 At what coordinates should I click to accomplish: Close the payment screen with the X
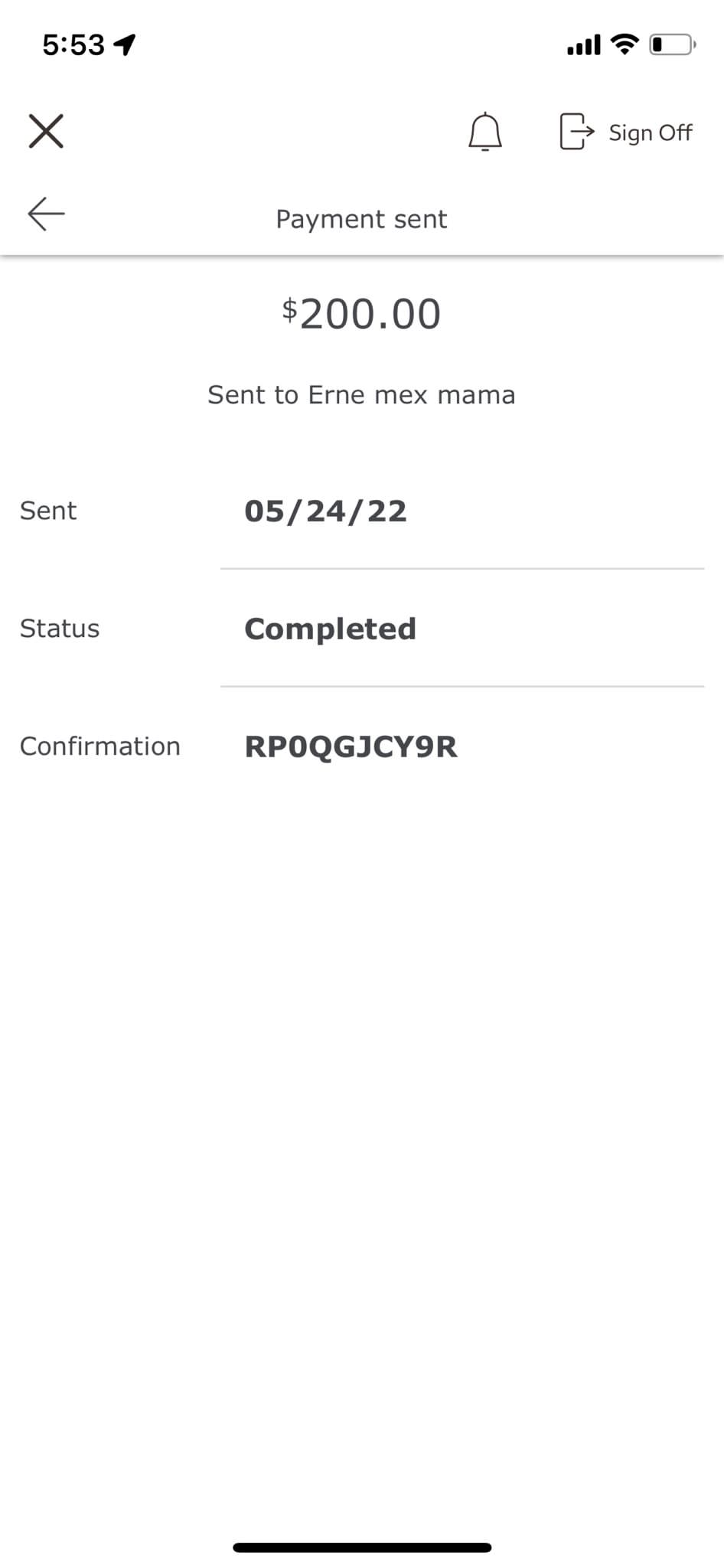[46, 131]
